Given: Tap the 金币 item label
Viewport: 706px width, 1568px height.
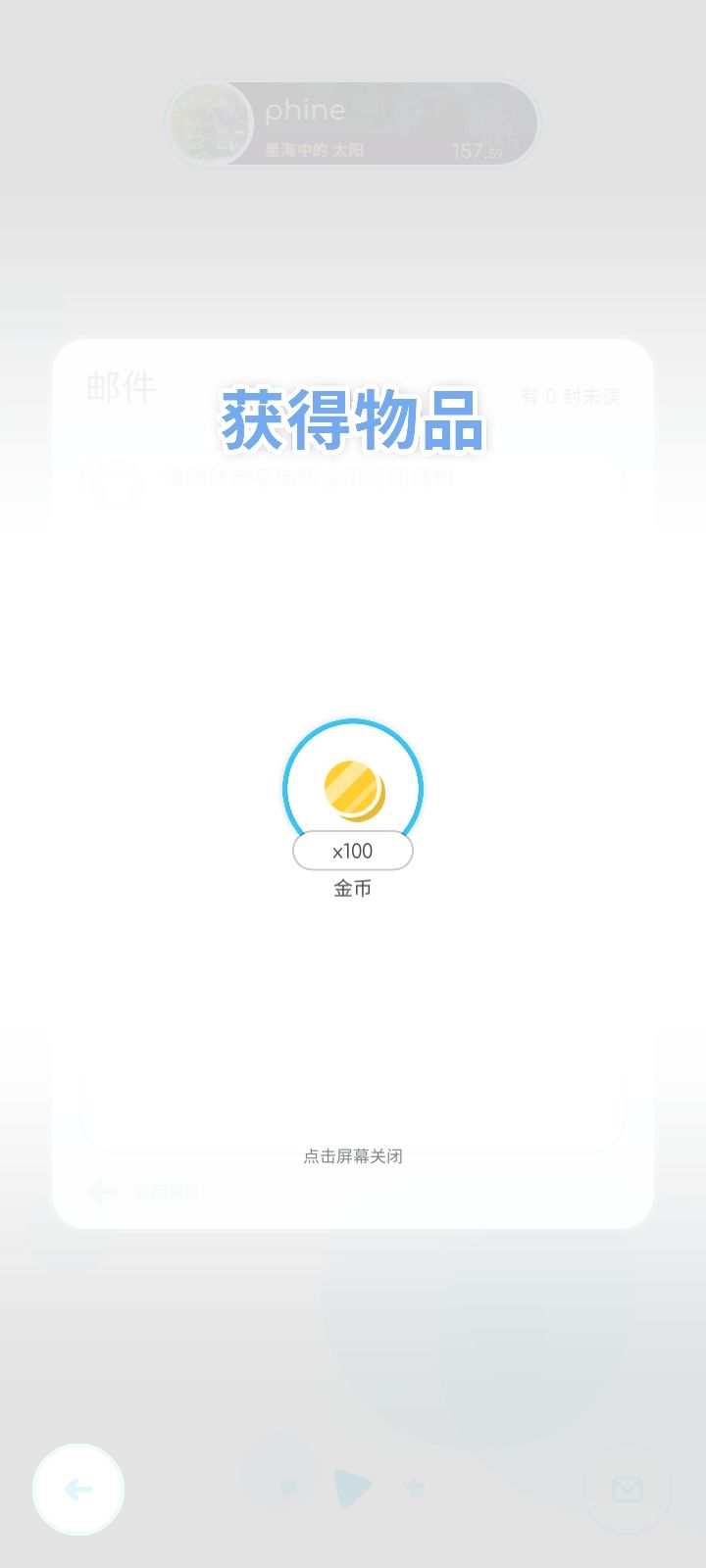Looking at the screenshot, I should point(353,888).
